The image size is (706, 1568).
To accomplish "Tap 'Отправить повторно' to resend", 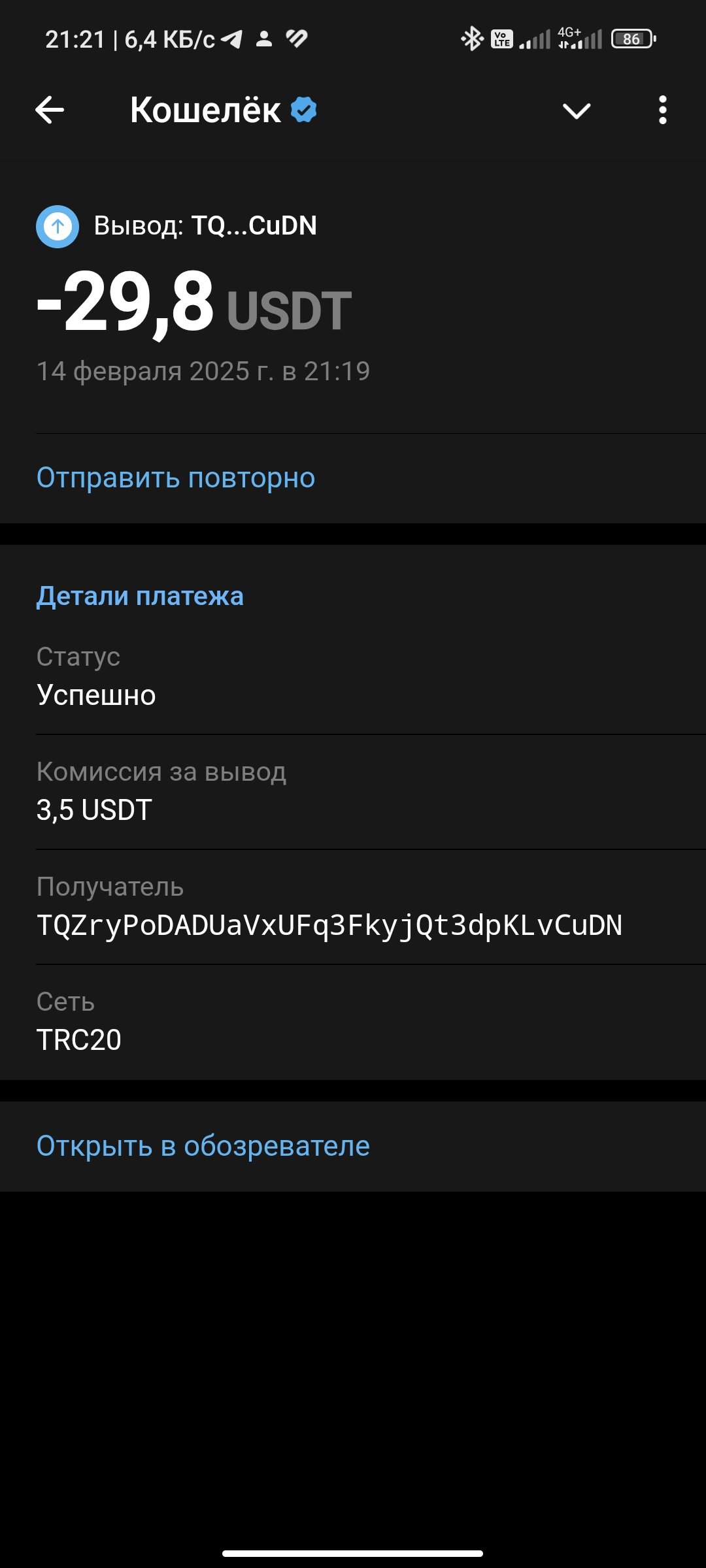I will [176, 478].
